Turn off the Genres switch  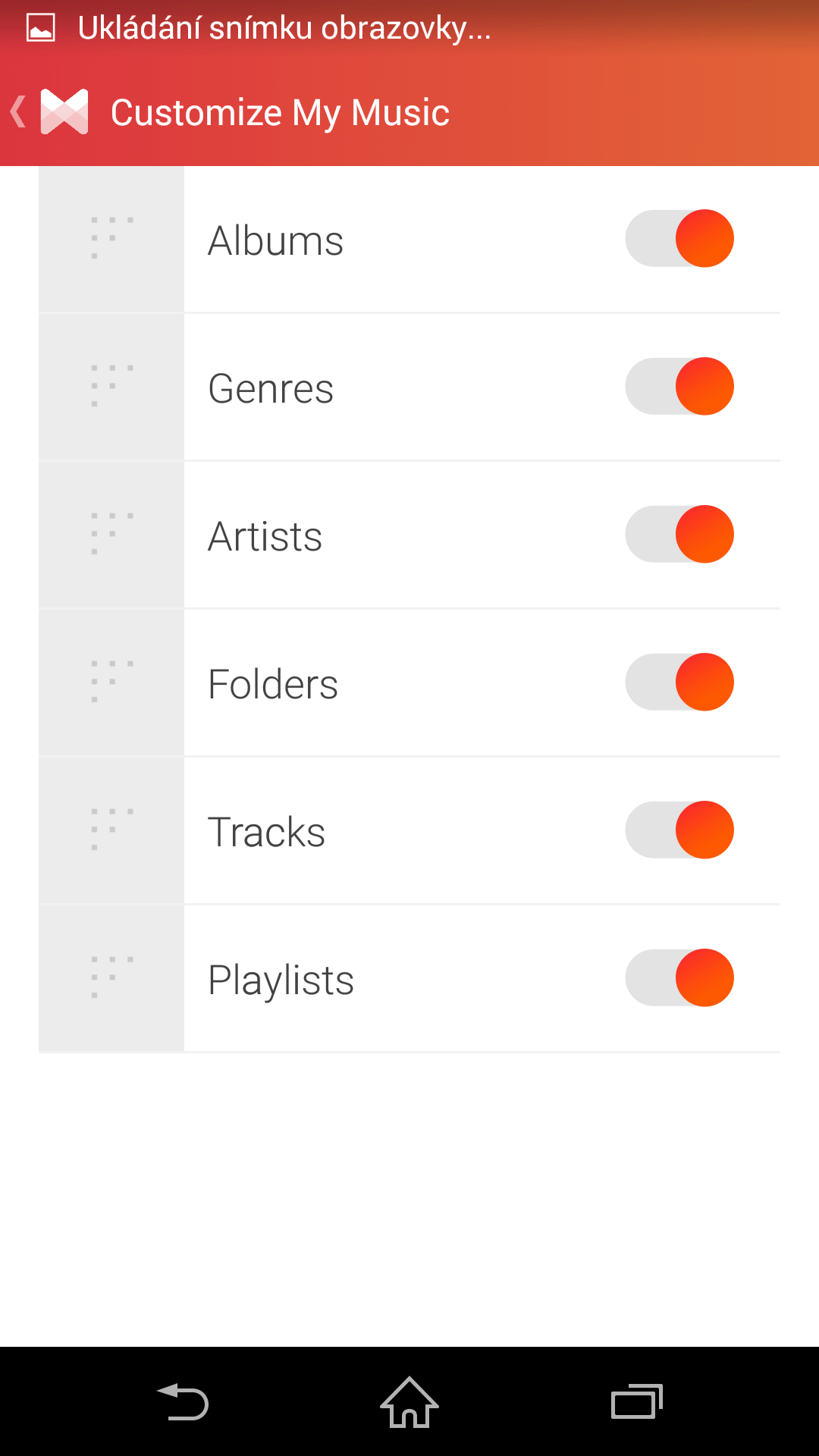coord(679,386)
